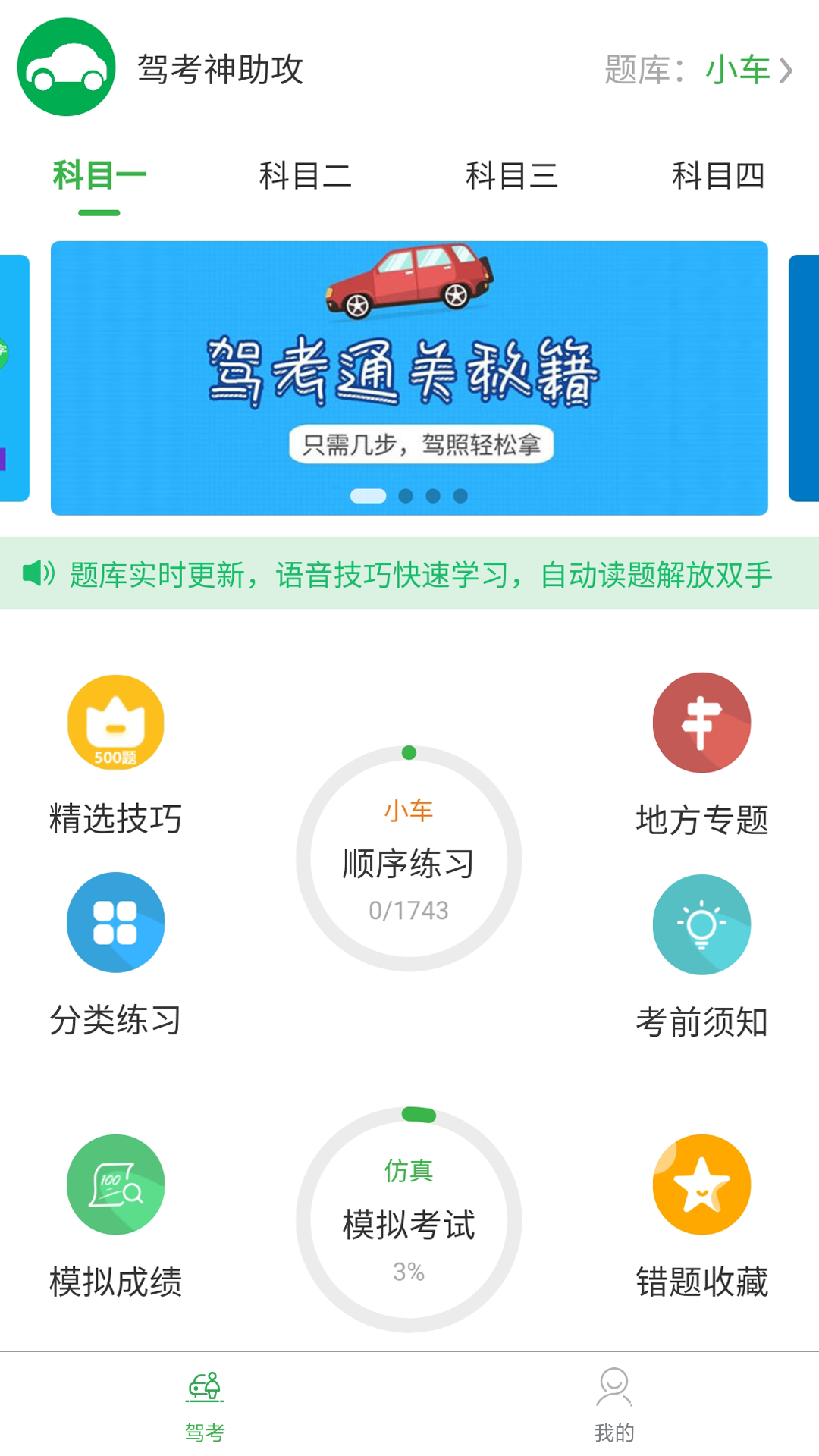Open 错题收藏 via the star icon
The width and height of the screenshot is (819, 1456).
point(702,1185)
